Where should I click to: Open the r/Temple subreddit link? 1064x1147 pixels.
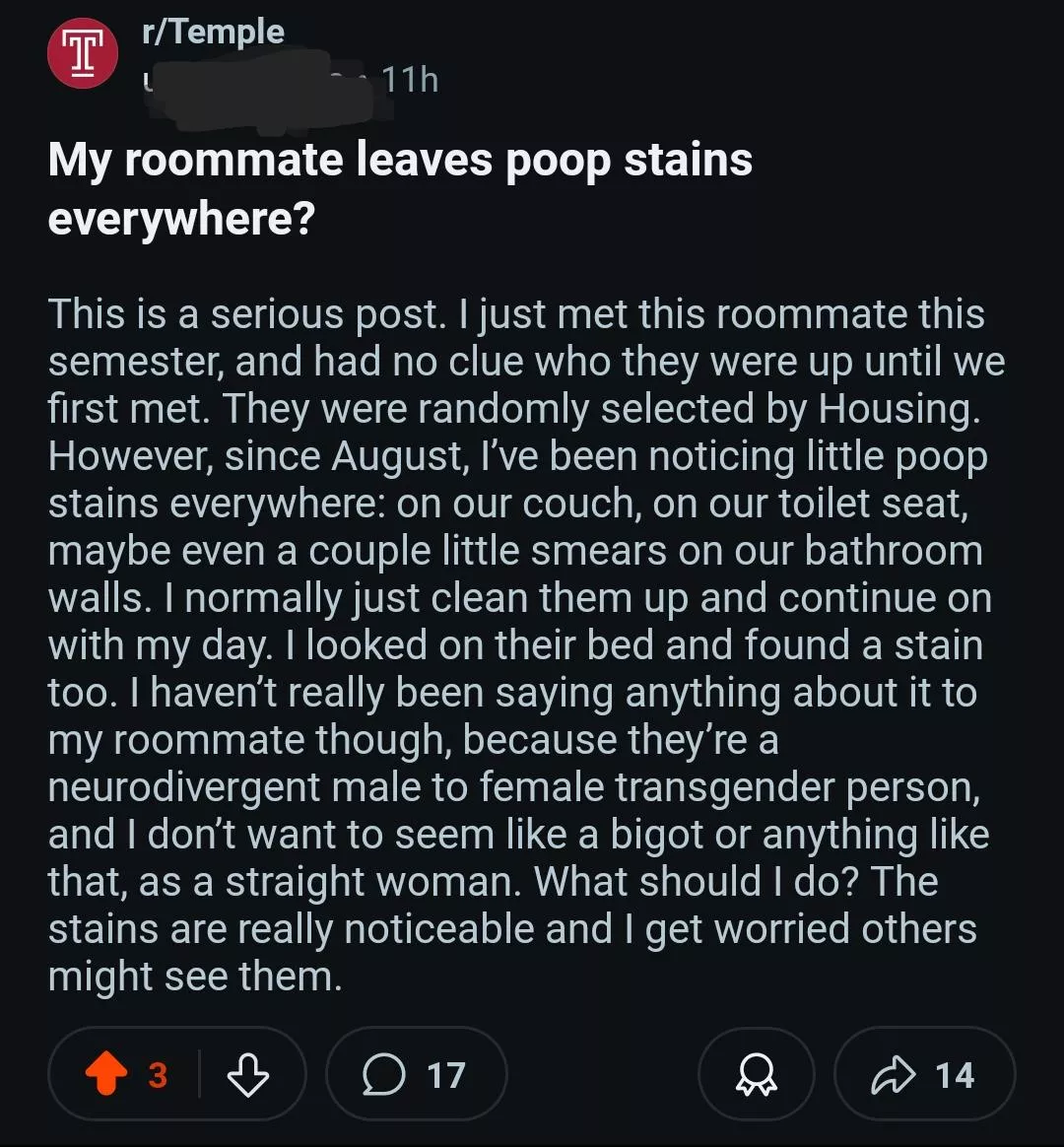(x=213, y=32)
